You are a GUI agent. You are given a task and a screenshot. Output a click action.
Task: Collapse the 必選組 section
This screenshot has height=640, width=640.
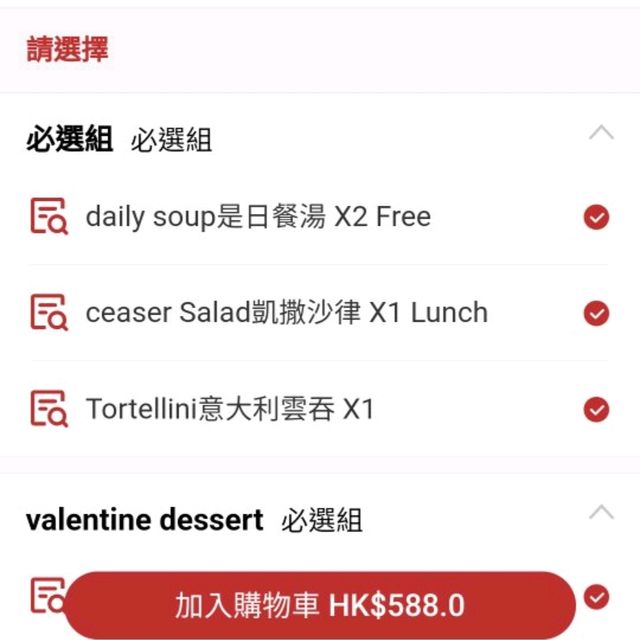point(600,132)
